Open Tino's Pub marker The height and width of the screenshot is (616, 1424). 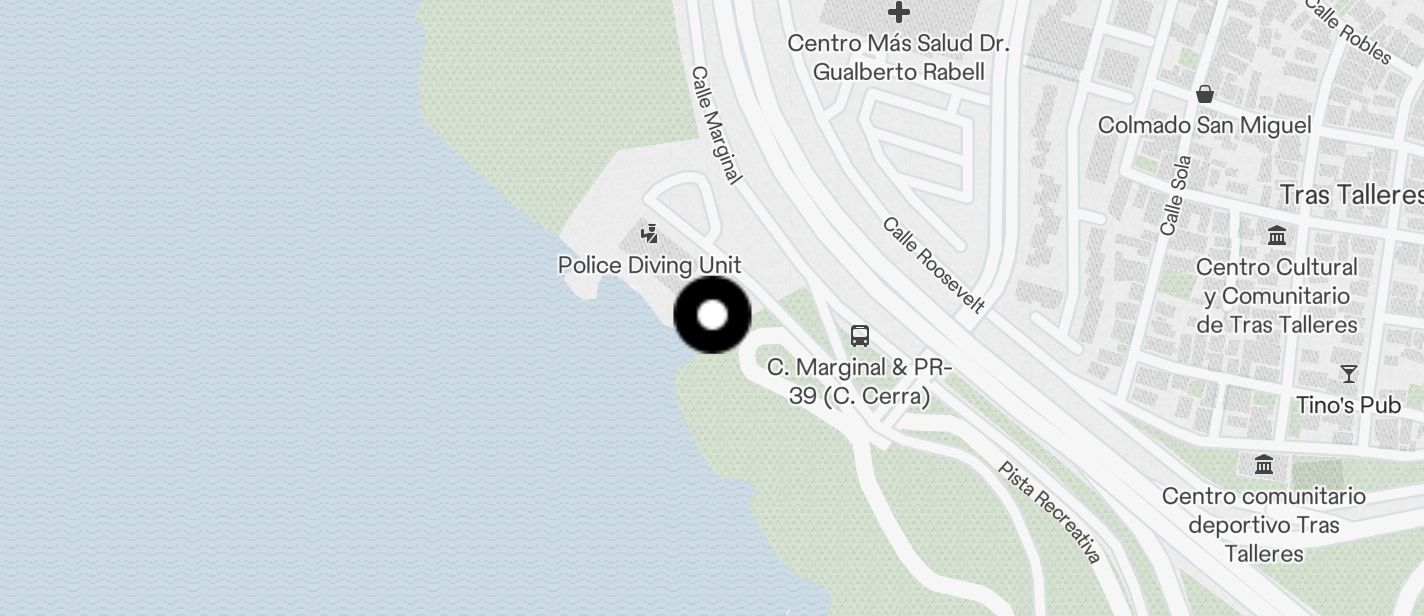point(1349,374)
